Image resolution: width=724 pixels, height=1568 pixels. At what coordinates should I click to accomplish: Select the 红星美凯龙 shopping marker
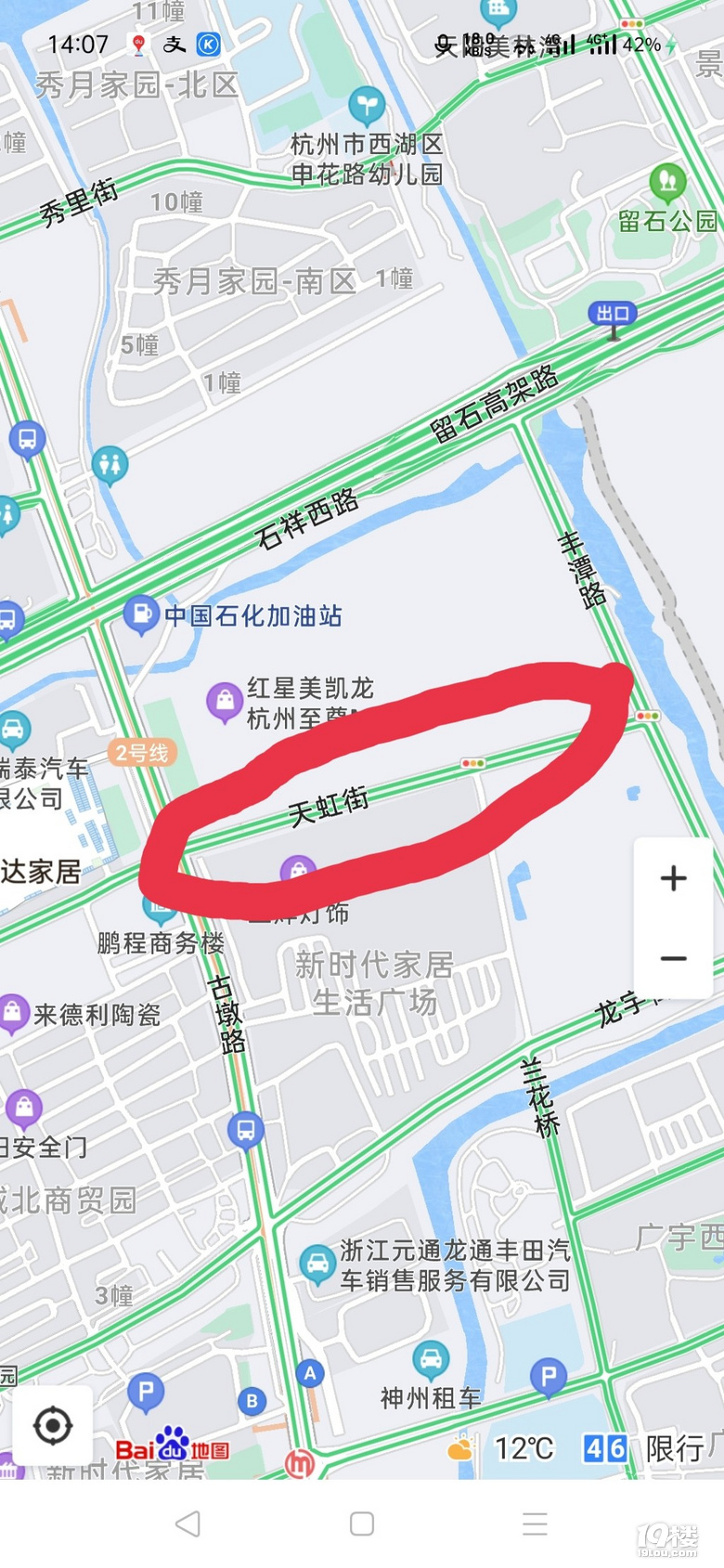point(225,703)
